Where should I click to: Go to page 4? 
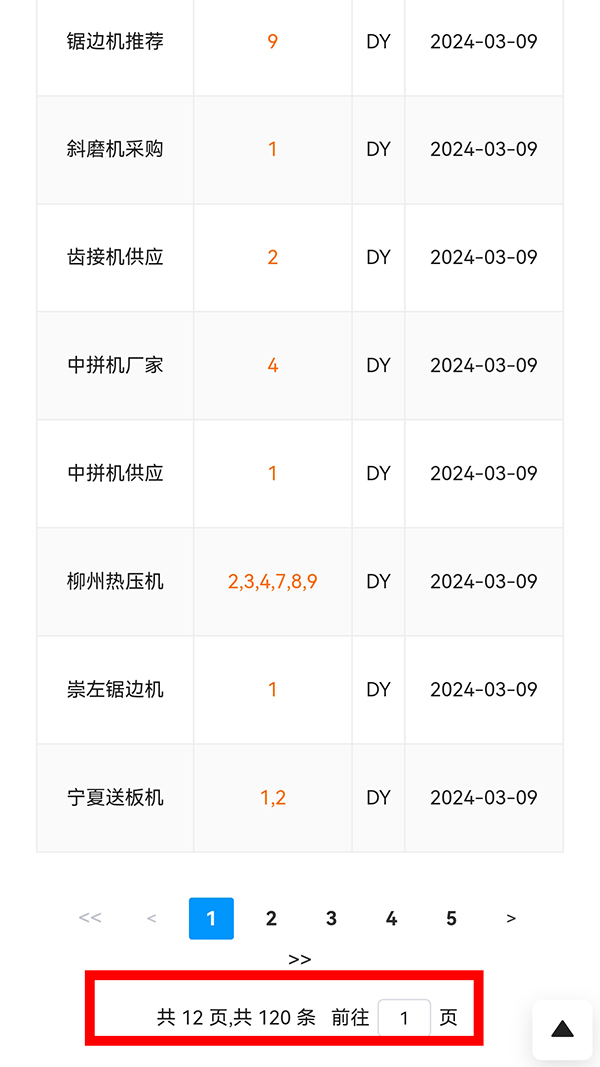tap(391, 918)
